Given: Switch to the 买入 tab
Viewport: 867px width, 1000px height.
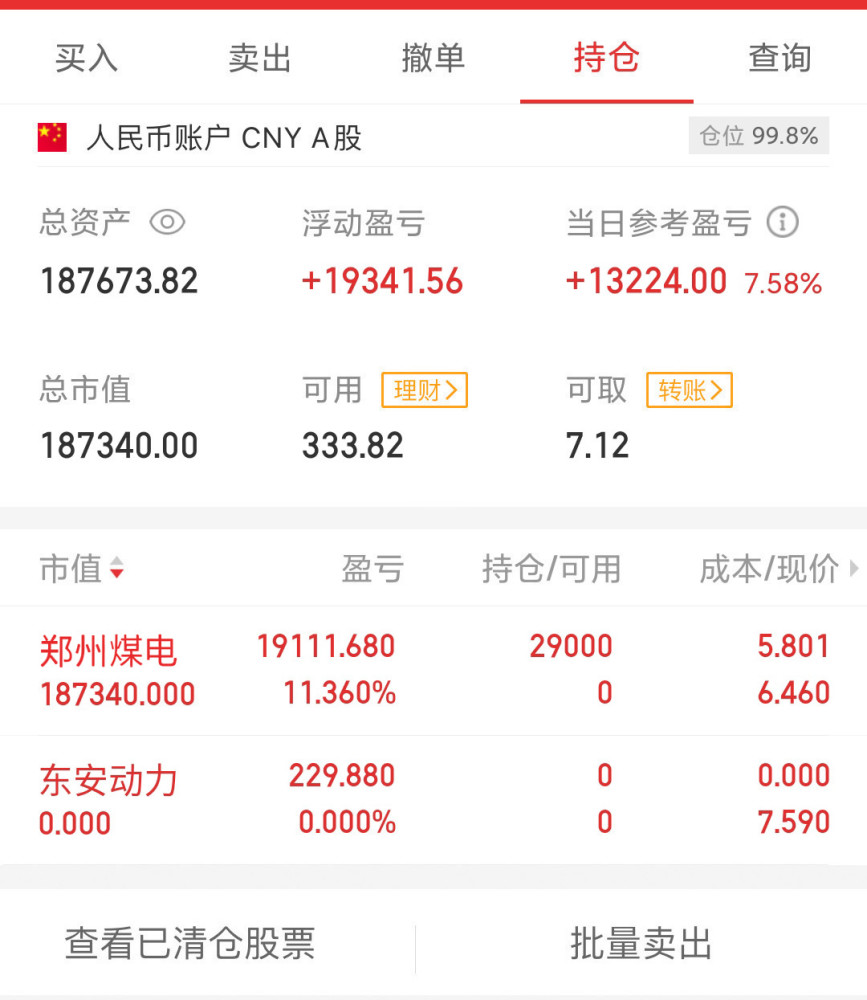Looking at the screenshot, I should coord(86,58).
